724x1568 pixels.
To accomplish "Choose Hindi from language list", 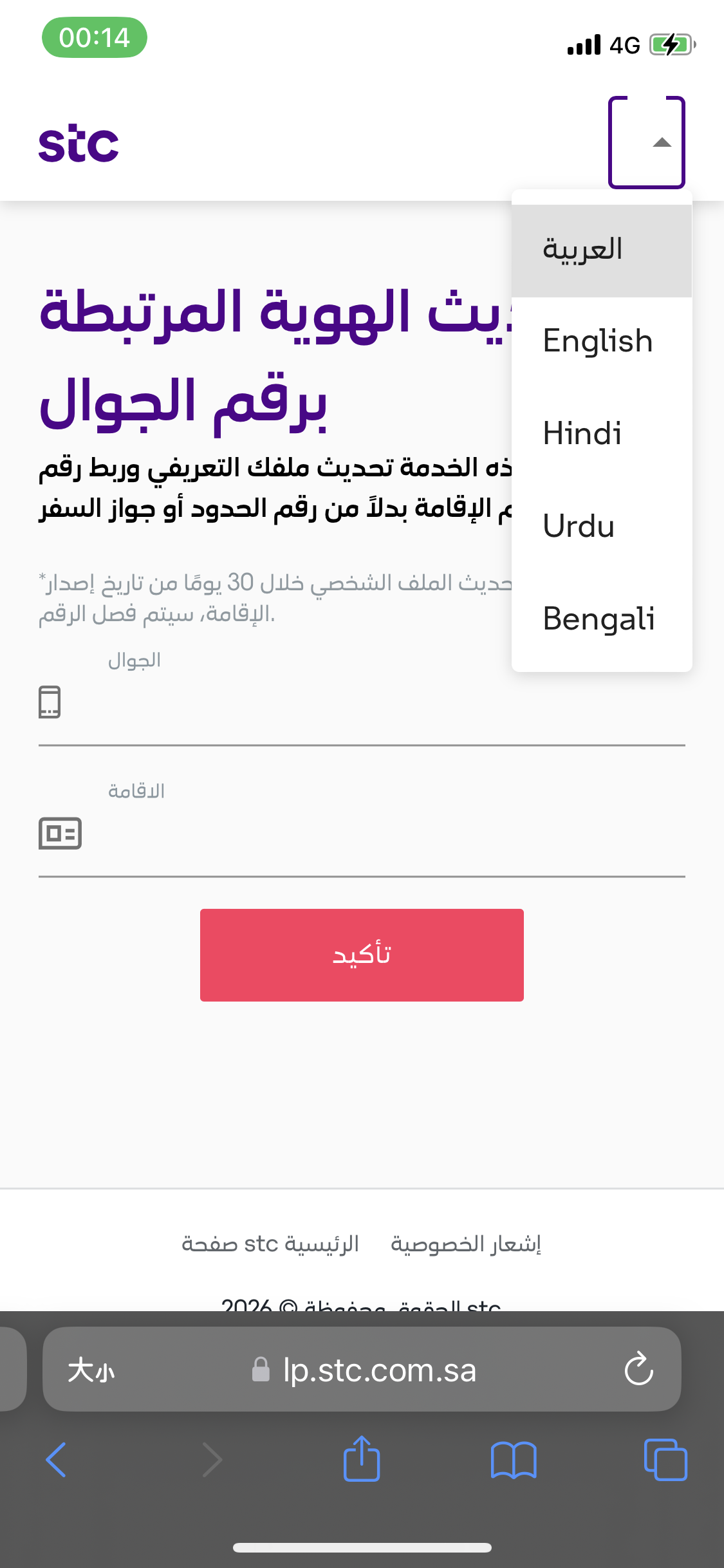I will [601, 434].
